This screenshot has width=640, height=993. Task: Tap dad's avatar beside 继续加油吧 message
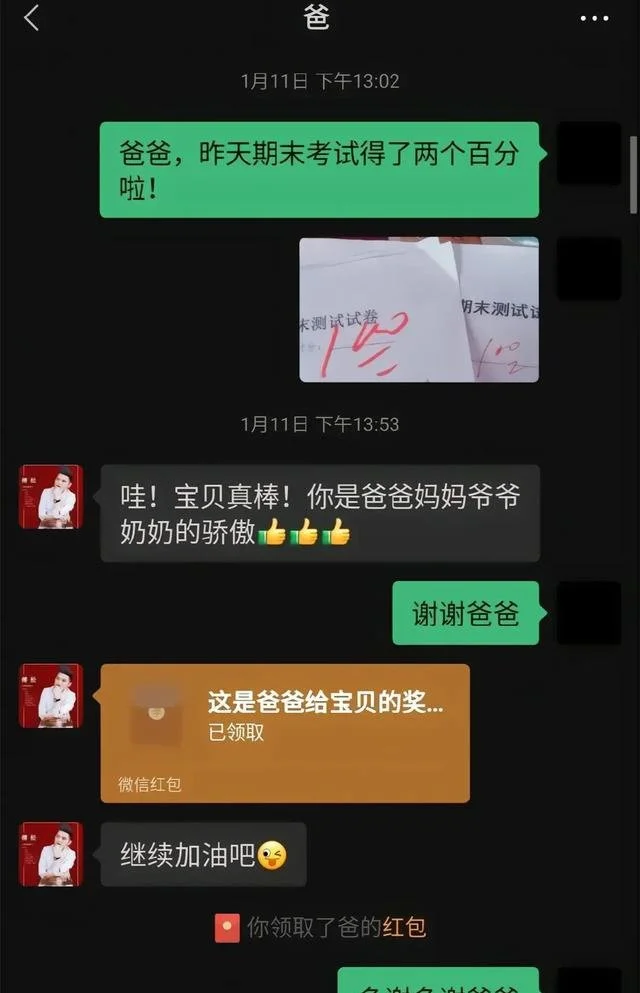point(51,854)
